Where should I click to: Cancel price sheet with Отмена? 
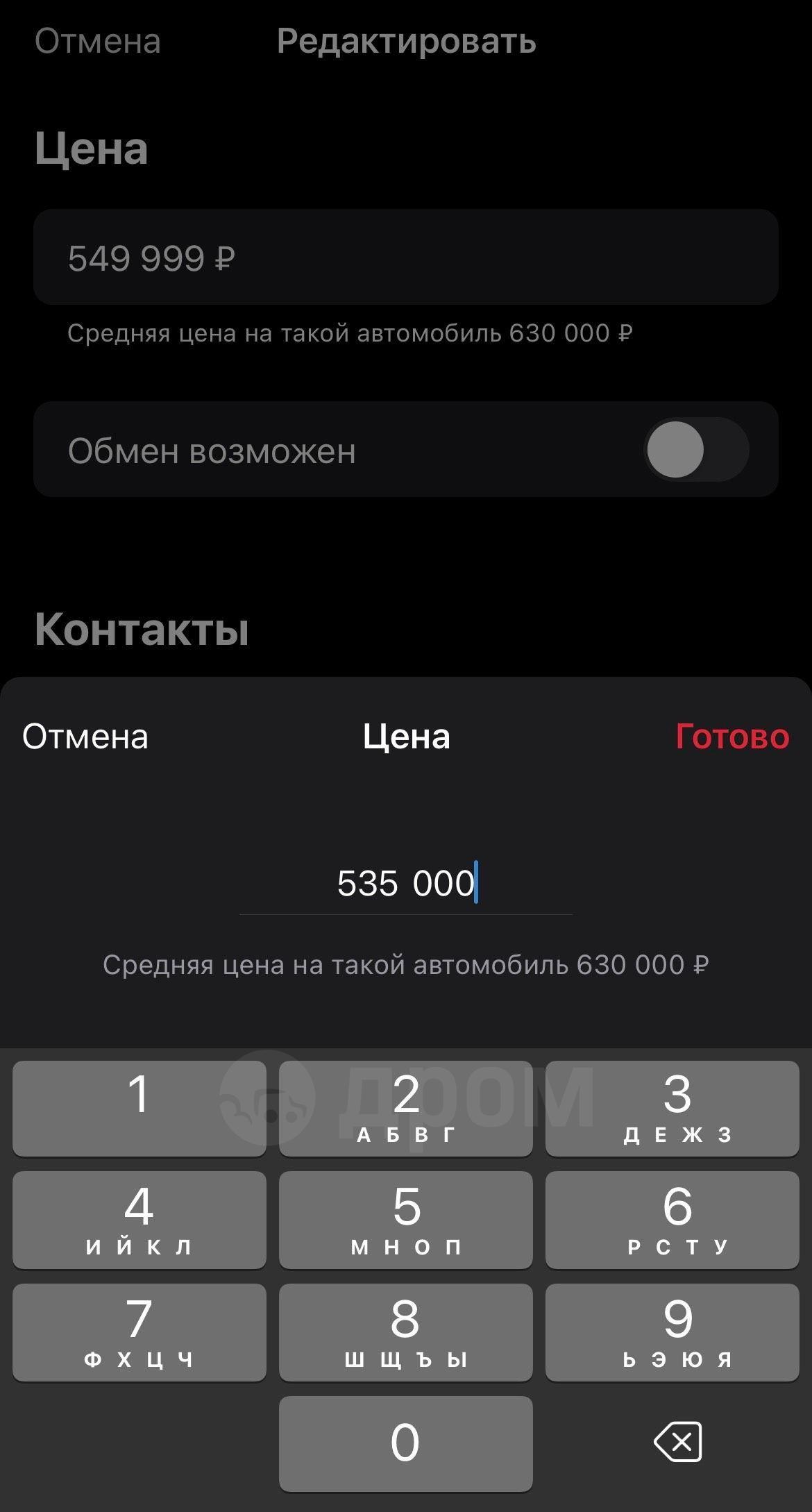click(x=85, y=737)
